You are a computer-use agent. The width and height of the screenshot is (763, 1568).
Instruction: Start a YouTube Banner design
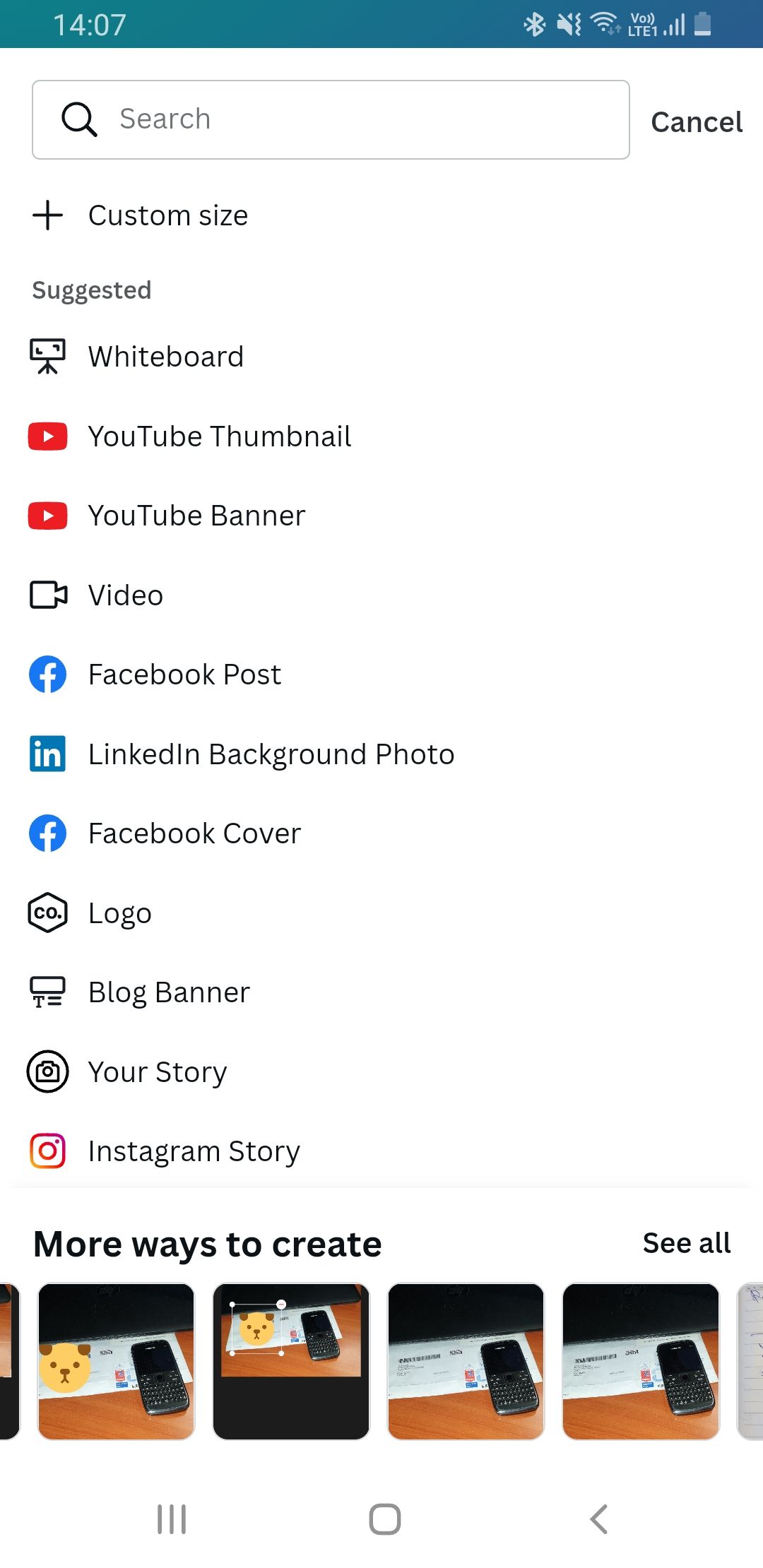(x=196, y=516)
